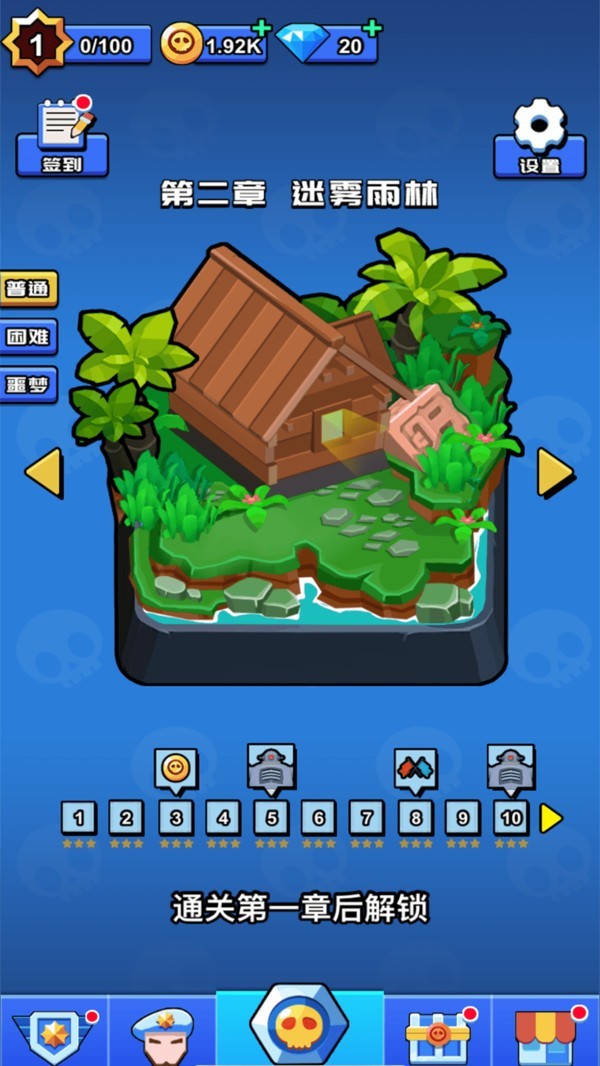Switch to the captain character tab
This screenshot has height=1066, width=600.
click(162, 1032)
